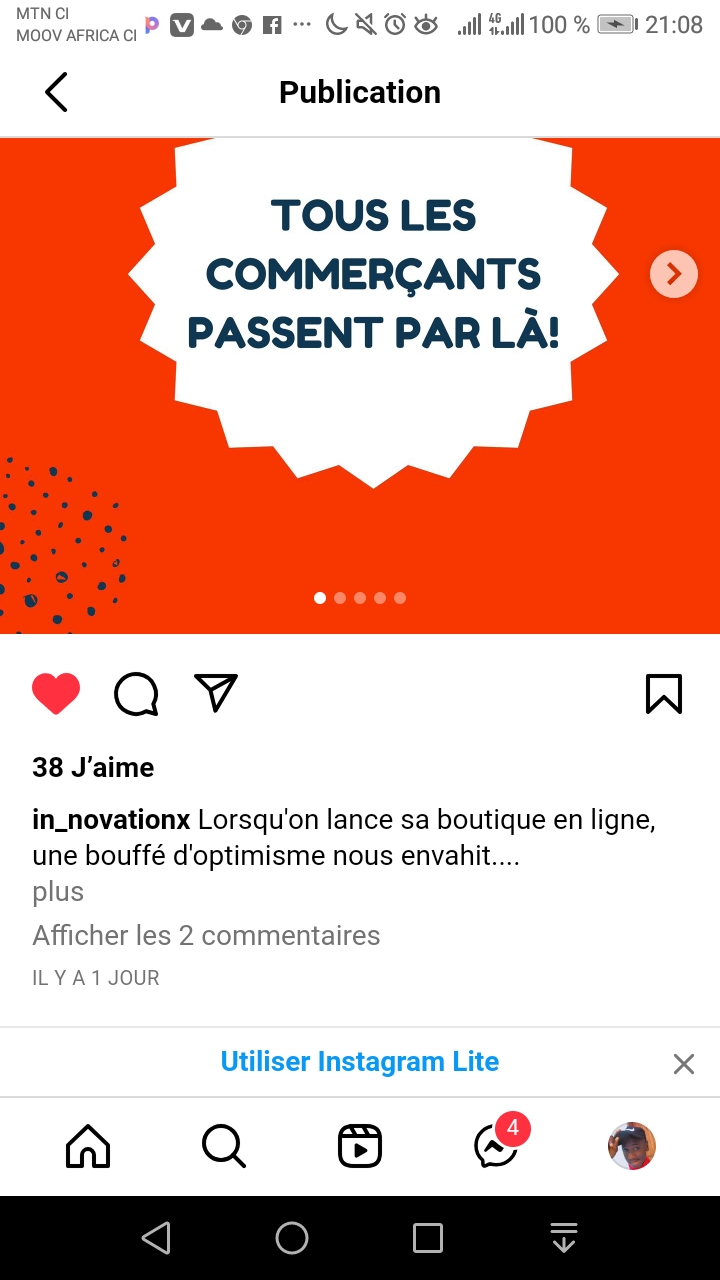Tap "Utiliser Instagram Lite"
Viewport: 720px width, 1280px height.
pos(360,1061)
